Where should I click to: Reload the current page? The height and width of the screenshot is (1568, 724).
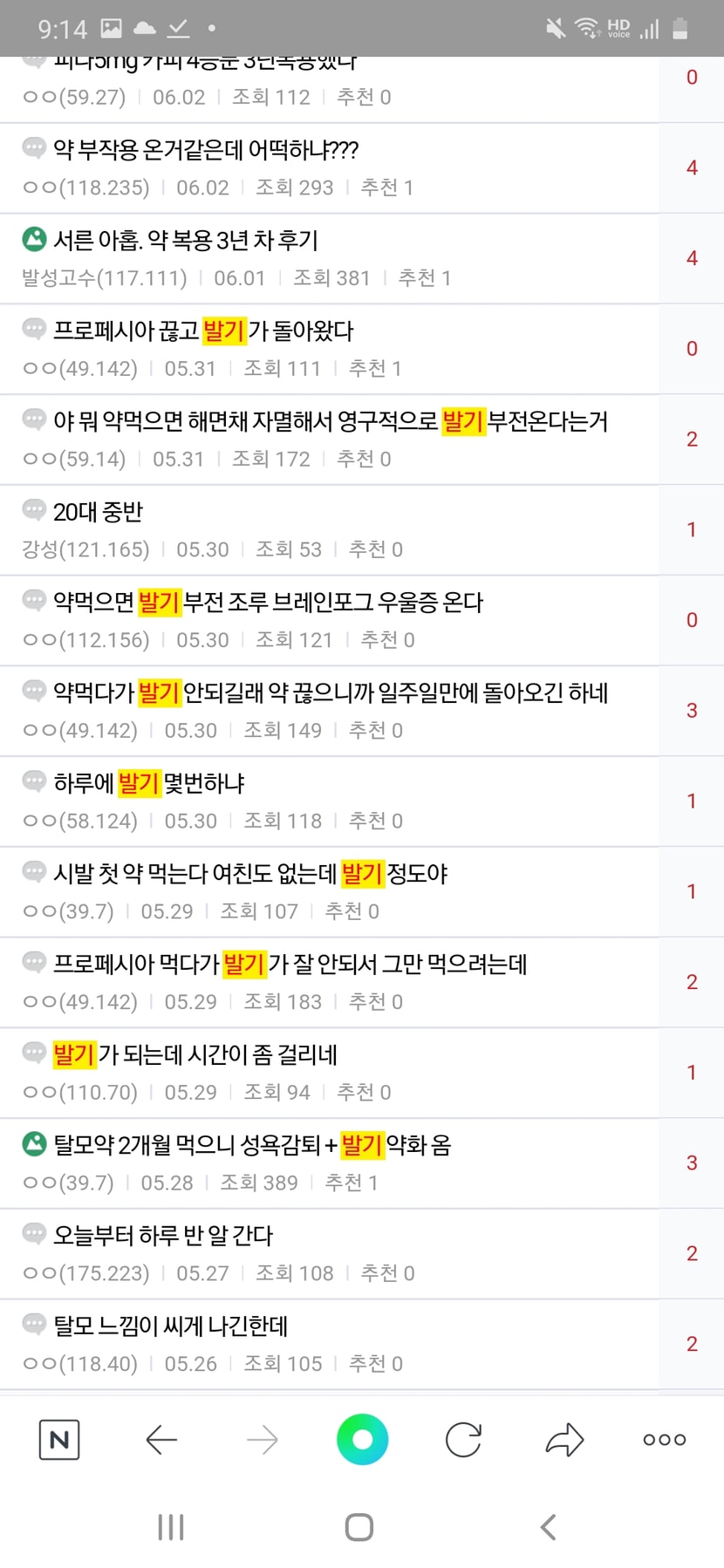463,1440
